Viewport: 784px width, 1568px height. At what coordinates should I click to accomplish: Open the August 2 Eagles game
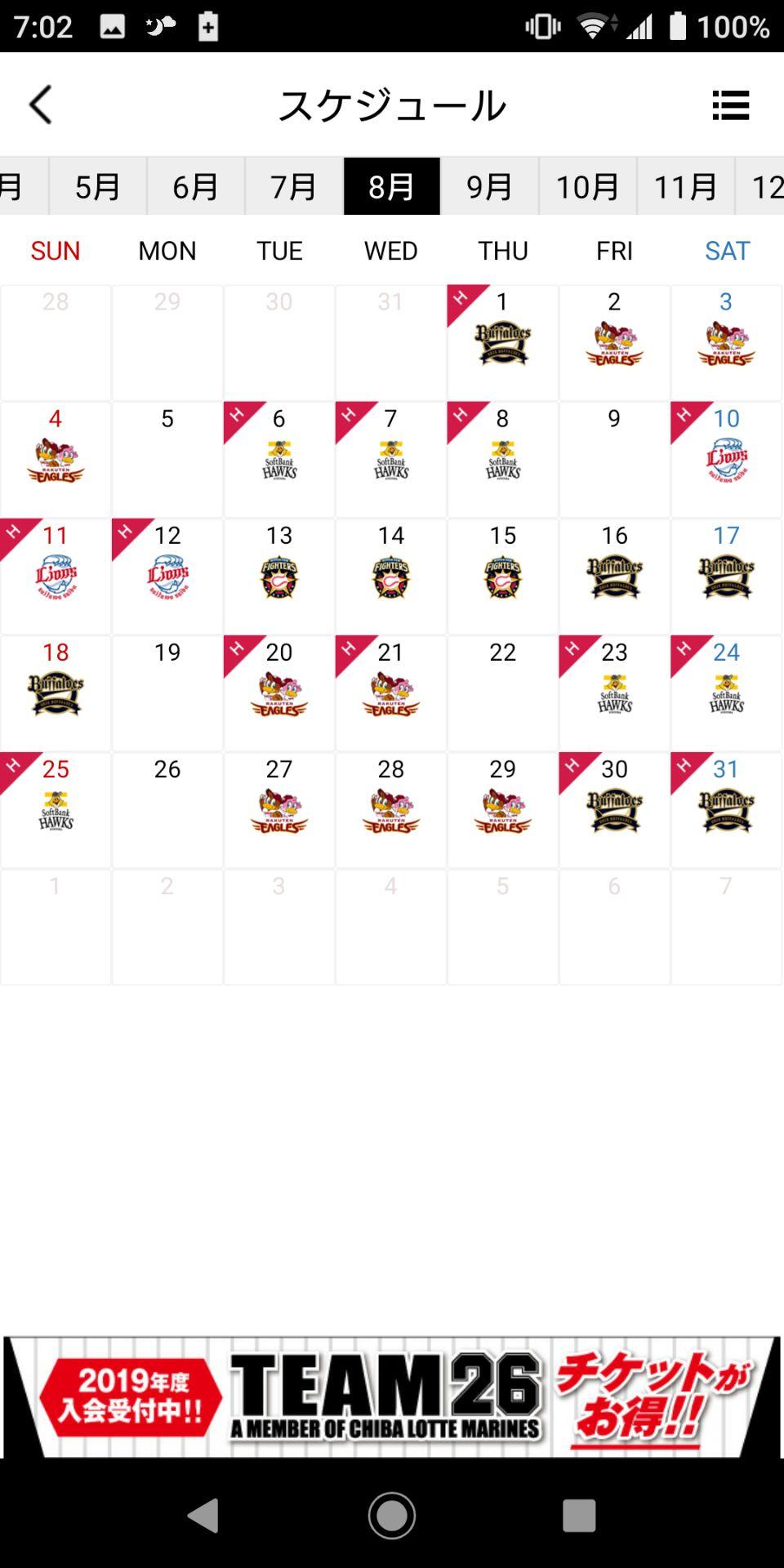614,343
